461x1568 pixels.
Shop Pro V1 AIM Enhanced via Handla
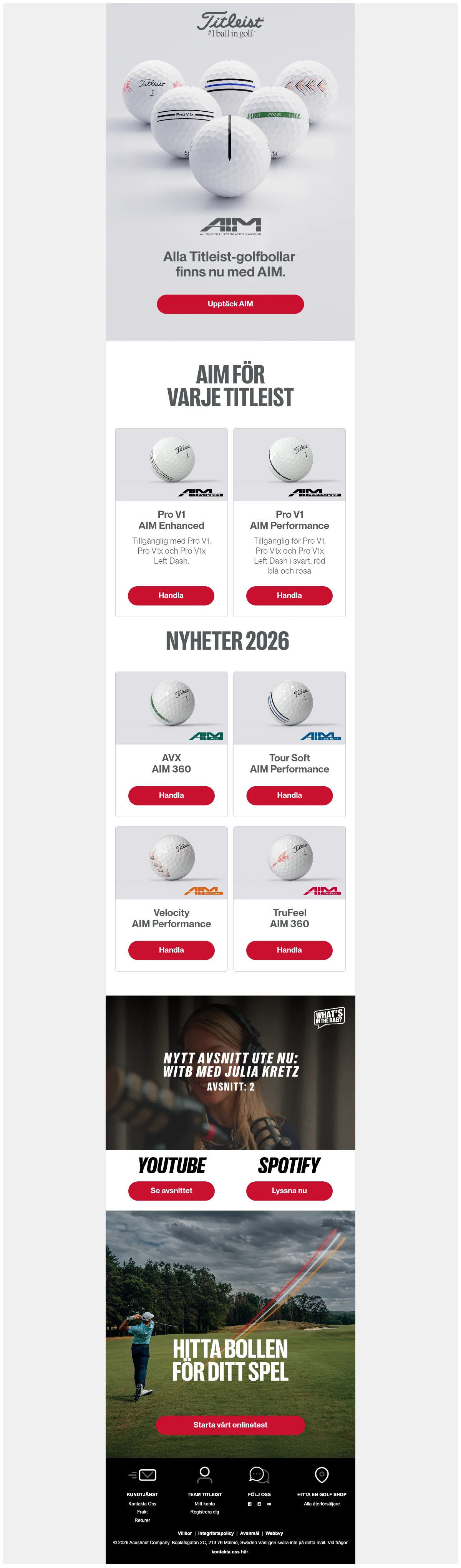tap(171, 595)
